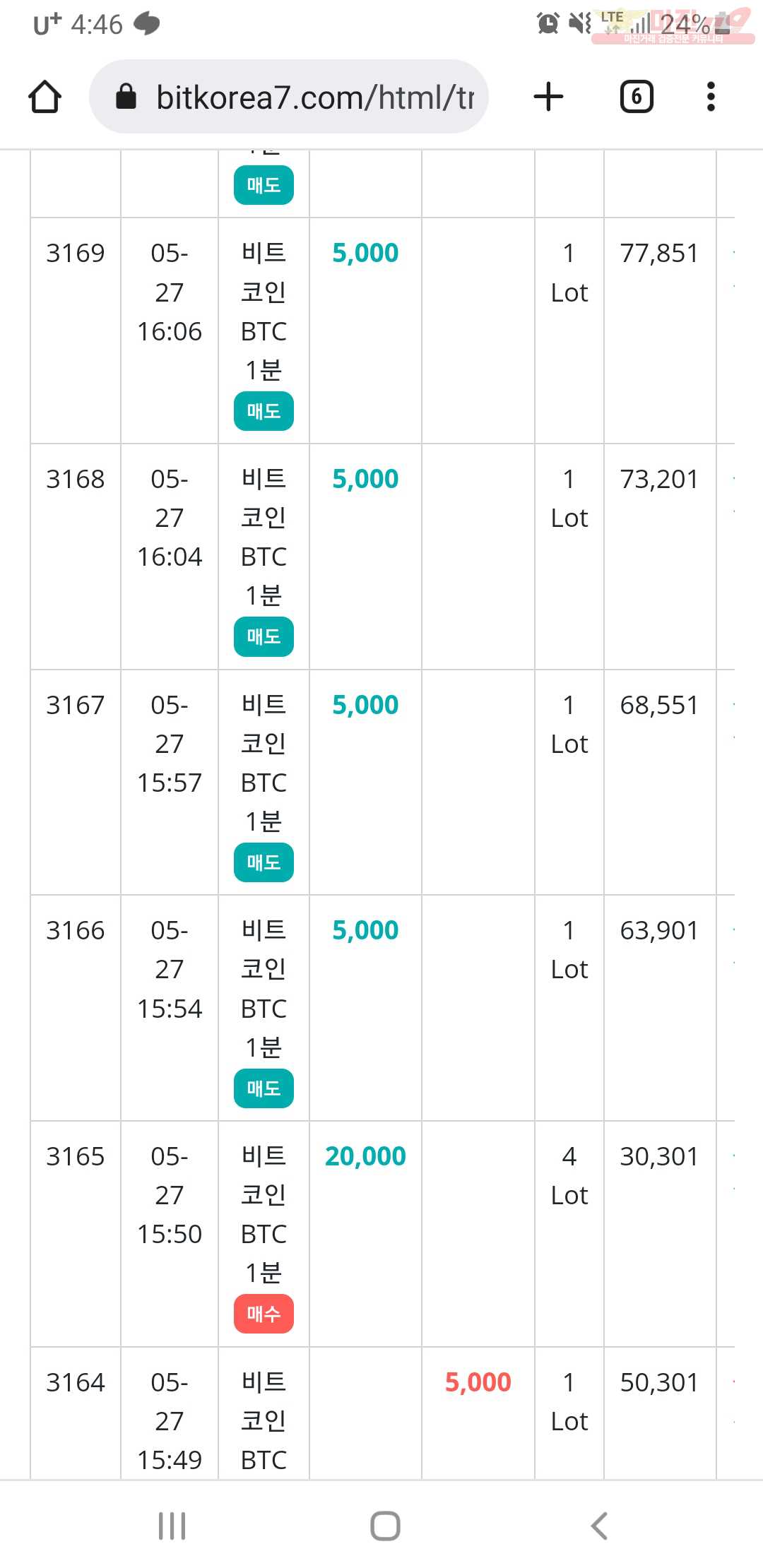Open the tab switcher showing 6 tabs
The width and height of the screenshot is (763, 1568).
tap(637, 97)
